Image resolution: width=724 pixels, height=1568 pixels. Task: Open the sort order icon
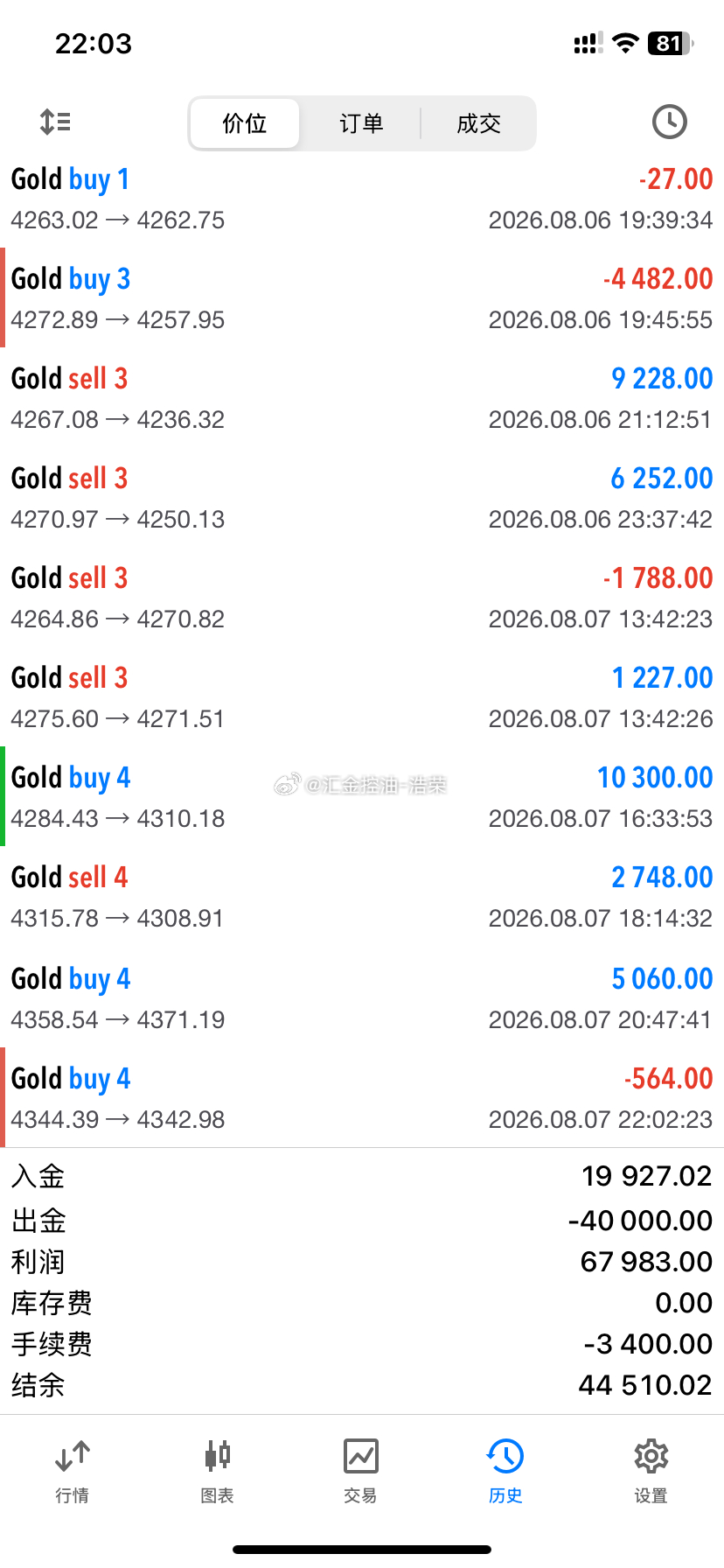pyautogui.click(x=55, y=122)
